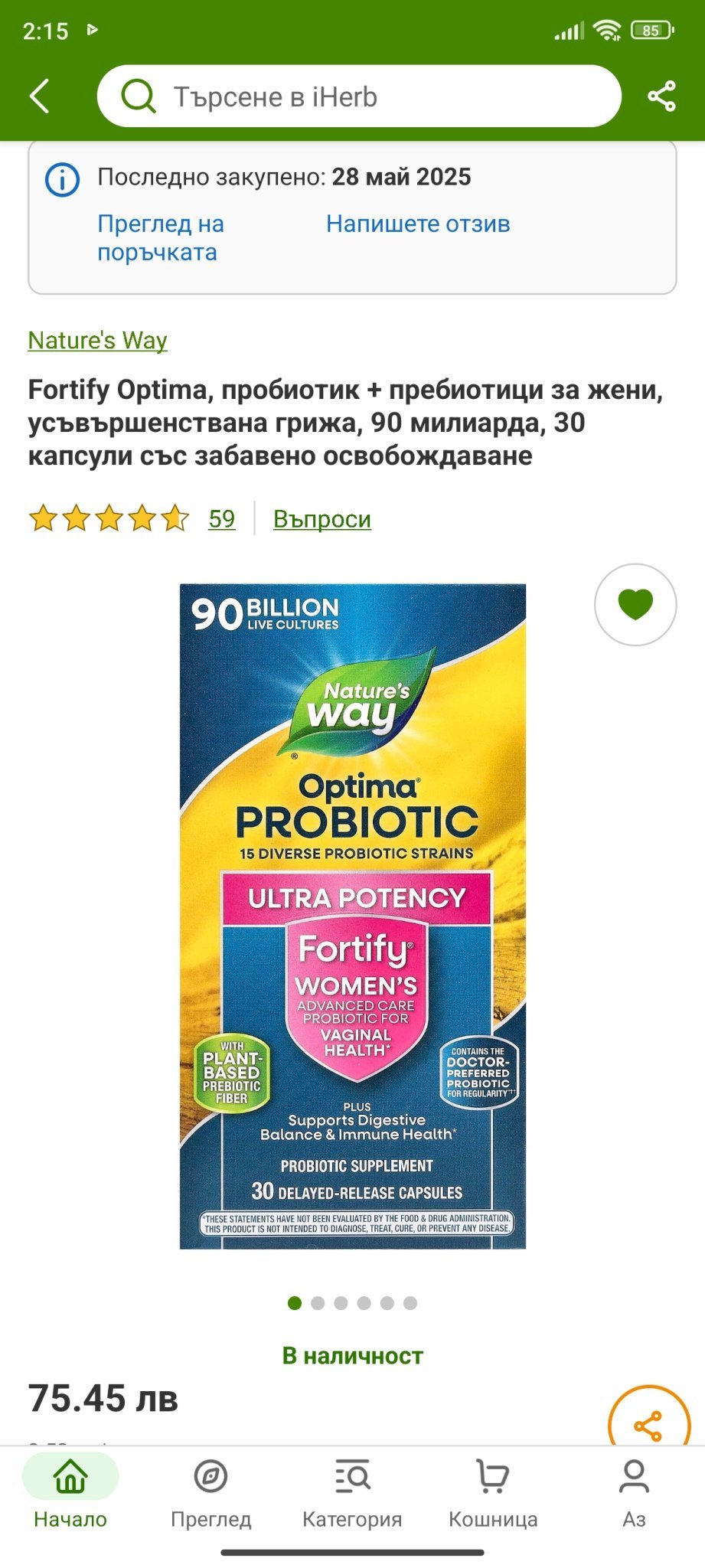Open the Fortify Optima product image

point(352,916)
